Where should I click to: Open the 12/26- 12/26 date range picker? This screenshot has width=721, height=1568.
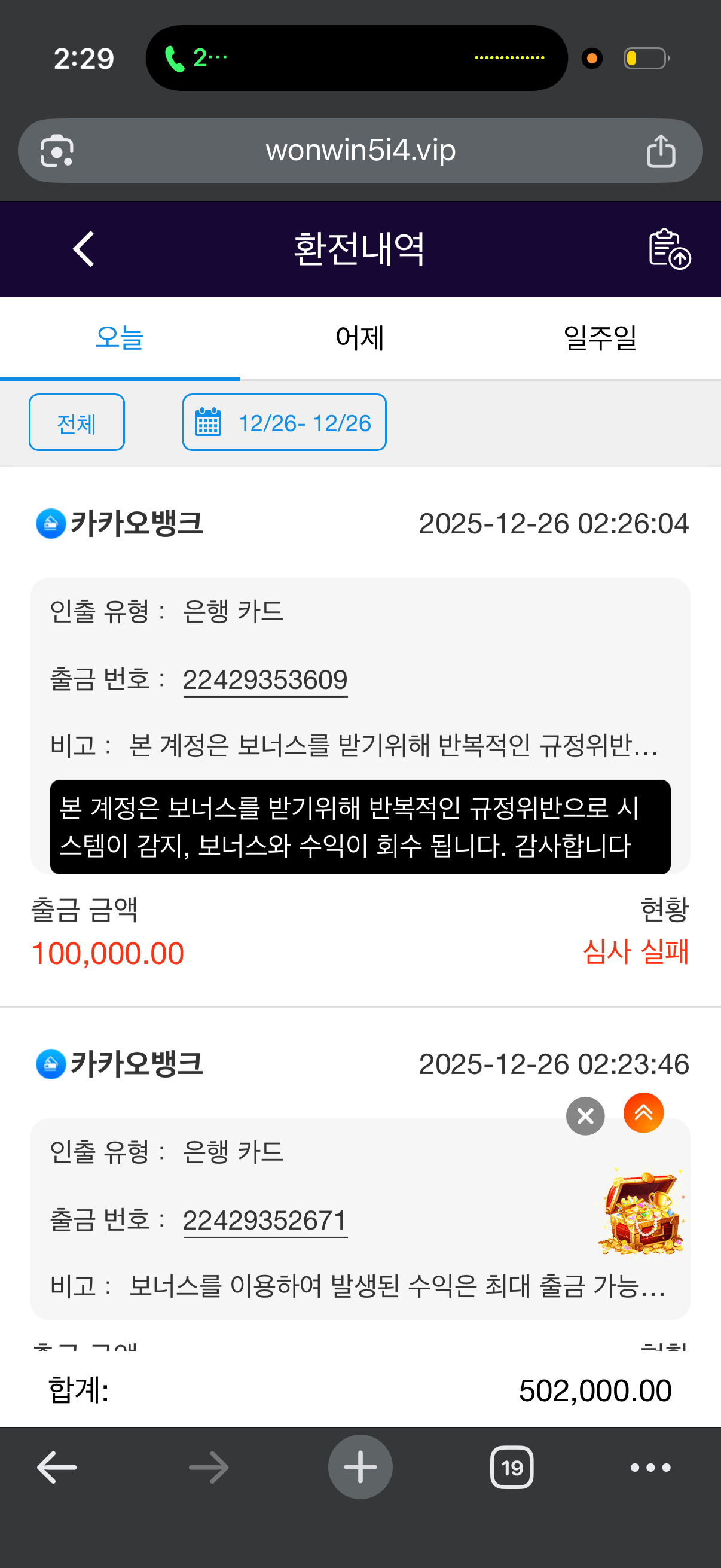tap(284, 422)
